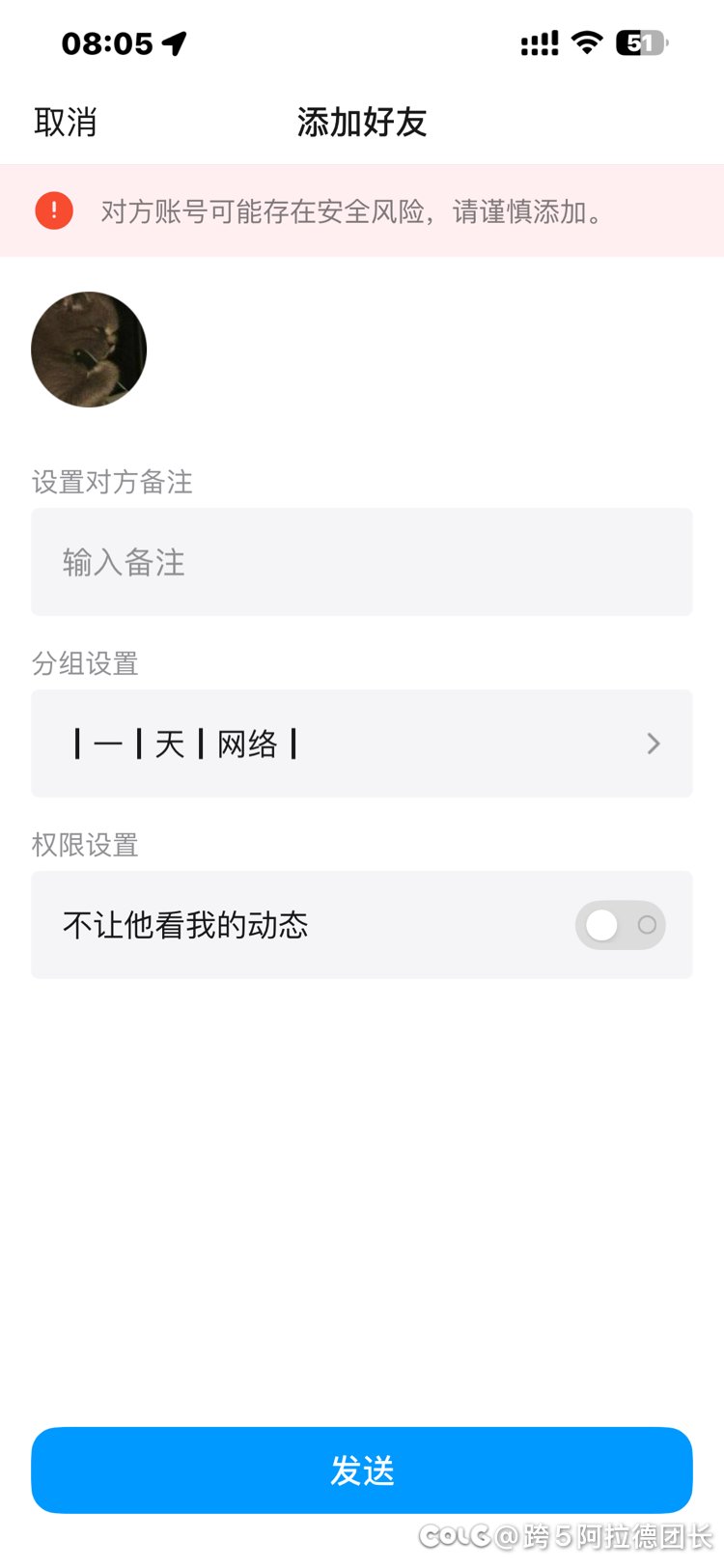Tap the 输入备注 remark field
Viewport: 724px width, 1568px height.
pos(361,562)
